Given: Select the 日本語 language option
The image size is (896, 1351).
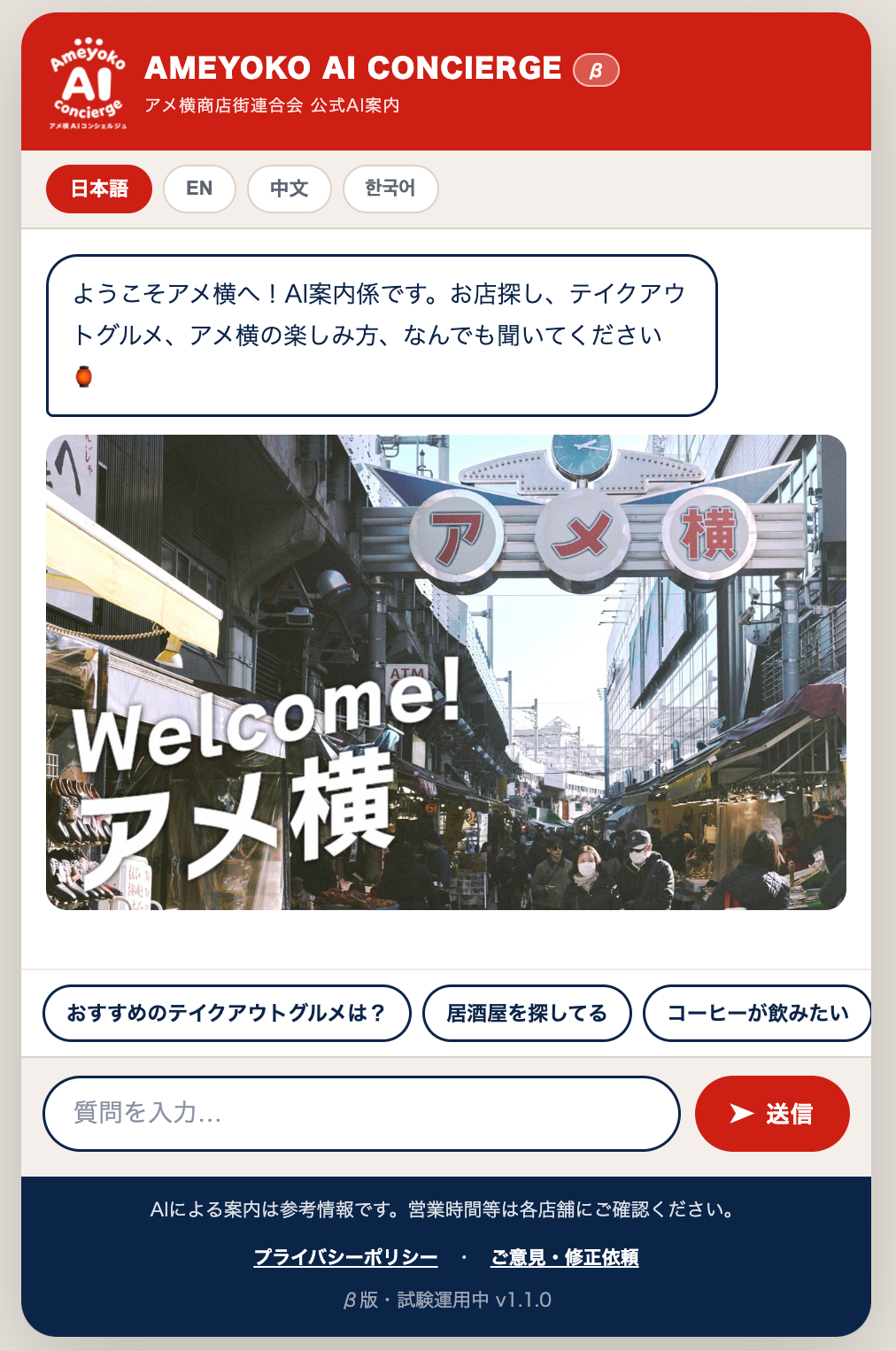Looking at the screenshot, I should tap(99, 189).
